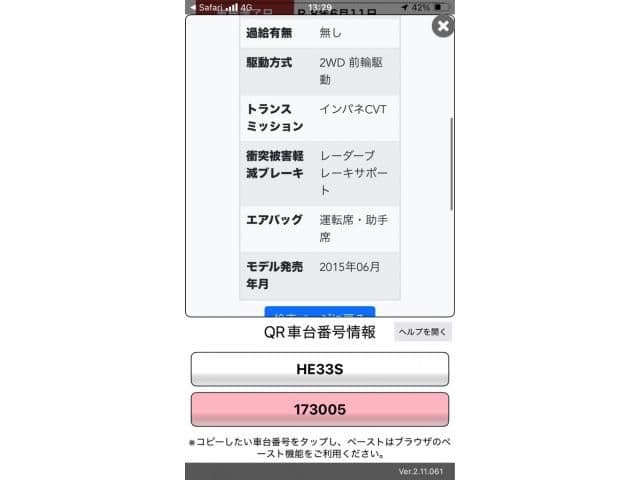The height and width of the screenshot is (480, 640).
Task: Open help with ヘルプを開く button
Action: point(423,332)
